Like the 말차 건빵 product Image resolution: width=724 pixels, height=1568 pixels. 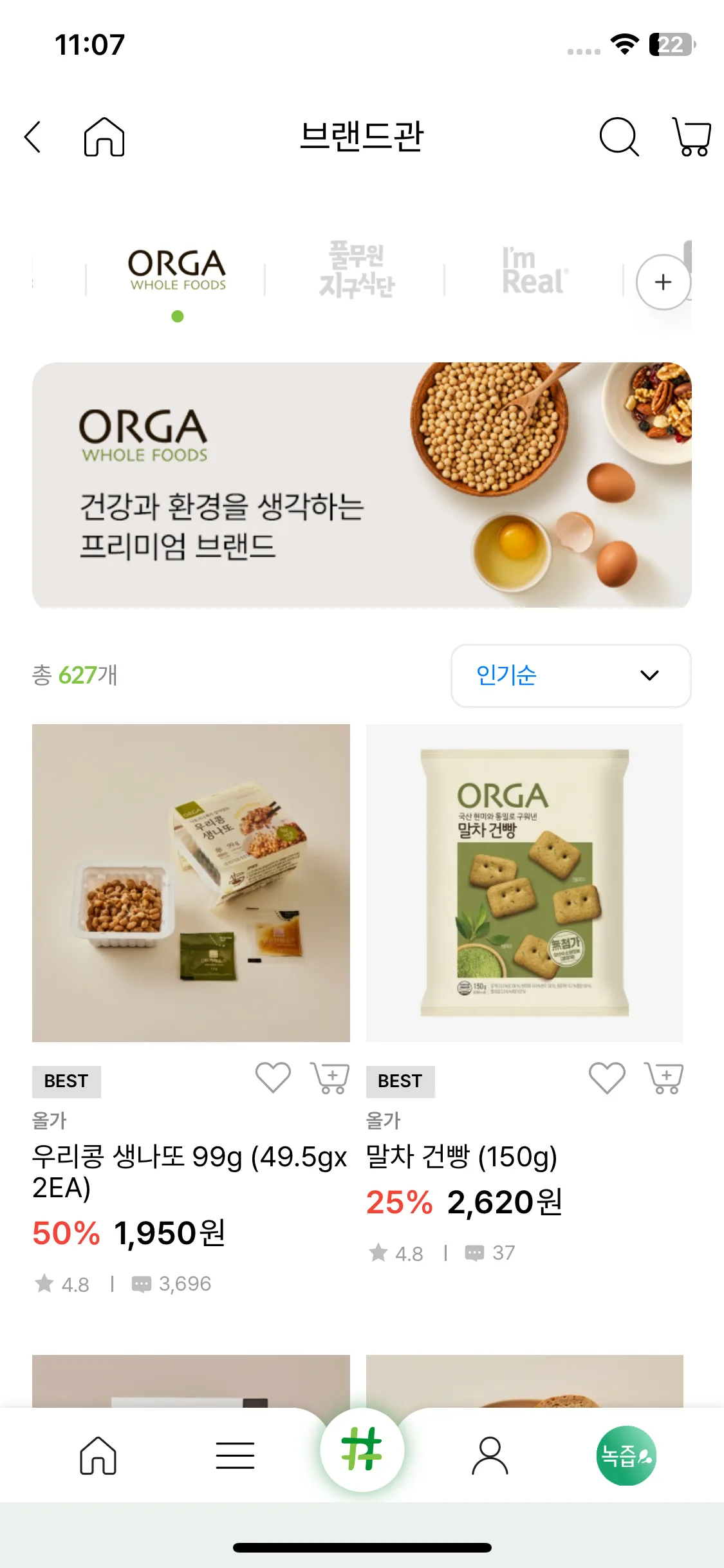(607, 1078)
